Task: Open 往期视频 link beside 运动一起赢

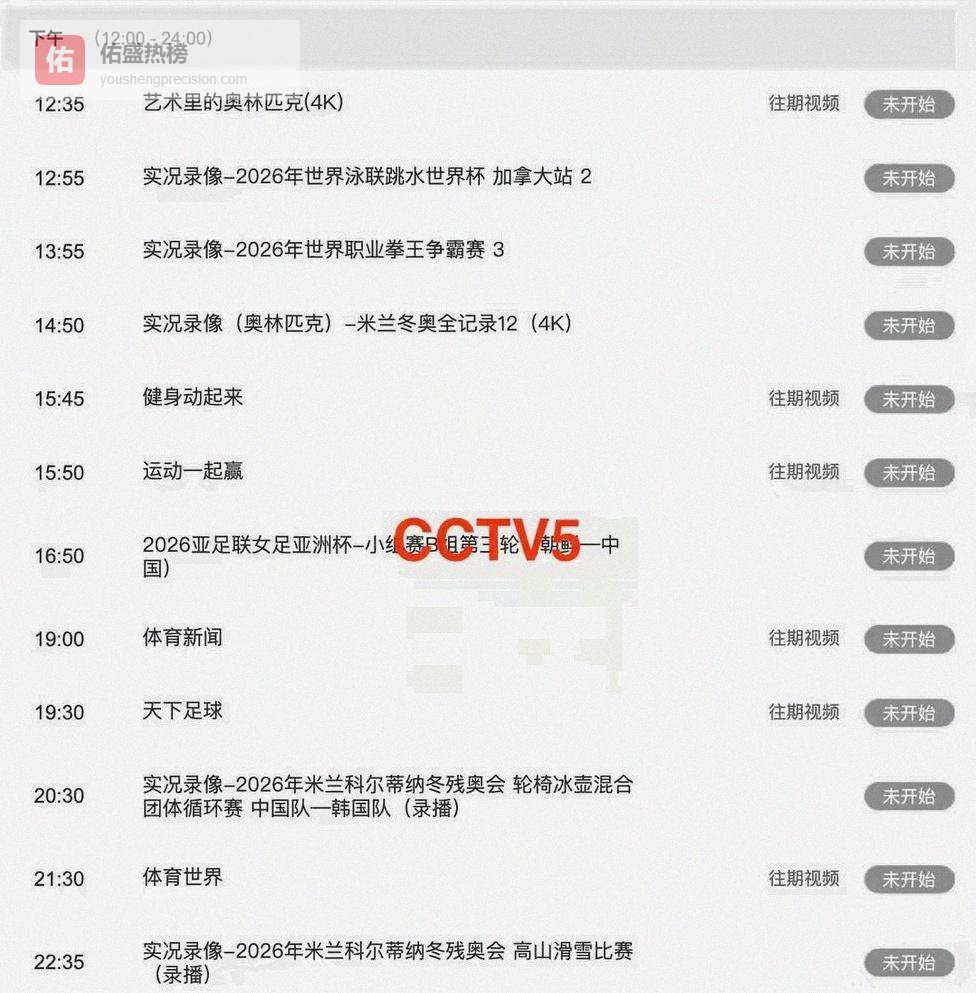Action: coord(803,471)
